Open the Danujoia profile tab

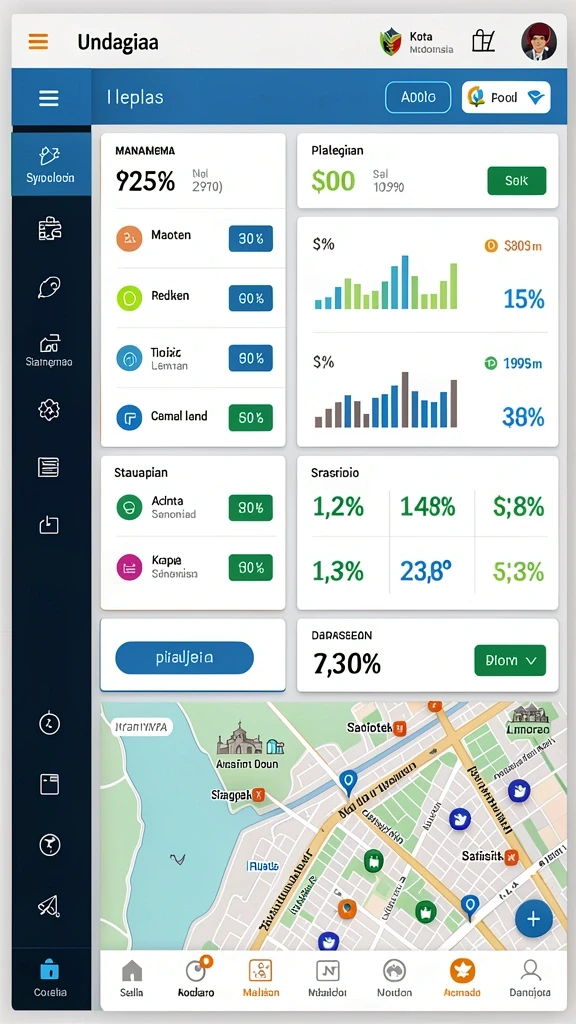pyautogui.click(x=530, y=979)
